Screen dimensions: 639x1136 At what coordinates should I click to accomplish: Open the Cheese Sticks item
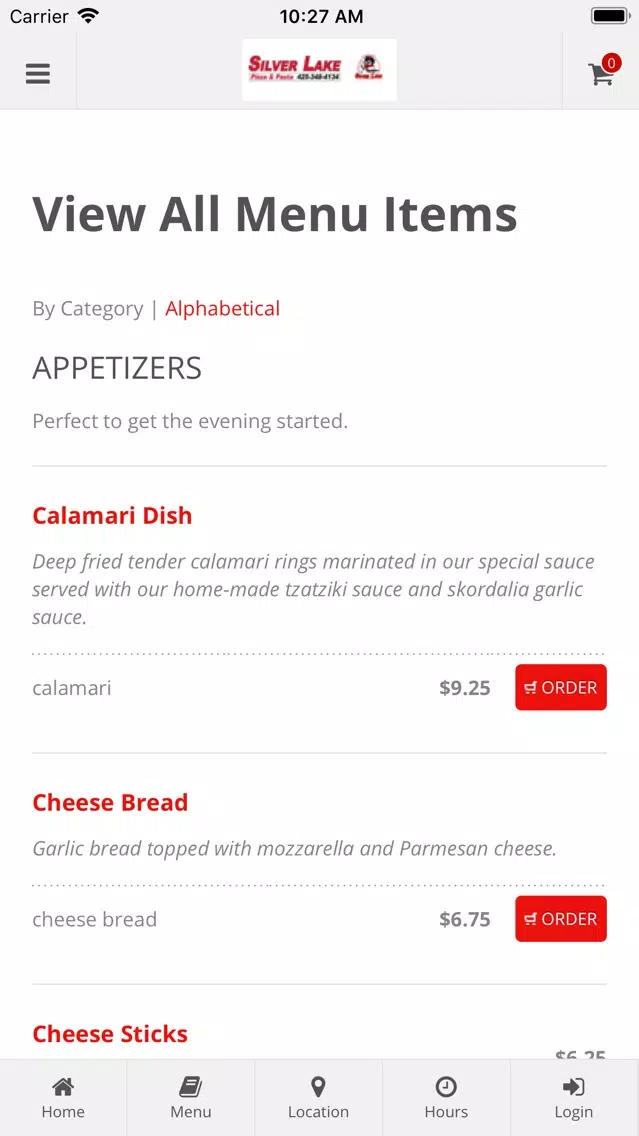coord(110,1034)
